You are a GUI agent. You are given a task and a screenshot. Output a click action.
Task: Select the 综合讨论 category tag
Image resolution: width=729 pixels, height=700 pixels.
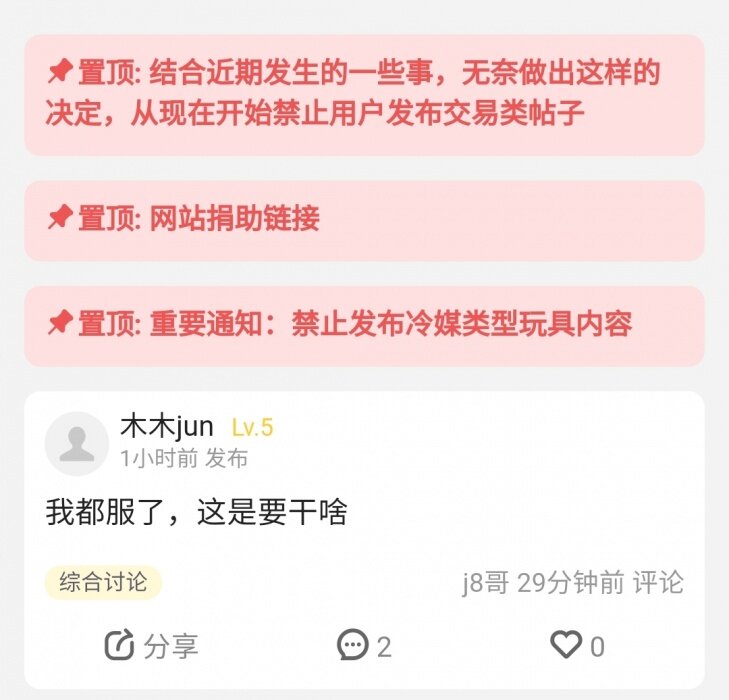(103, 582)
